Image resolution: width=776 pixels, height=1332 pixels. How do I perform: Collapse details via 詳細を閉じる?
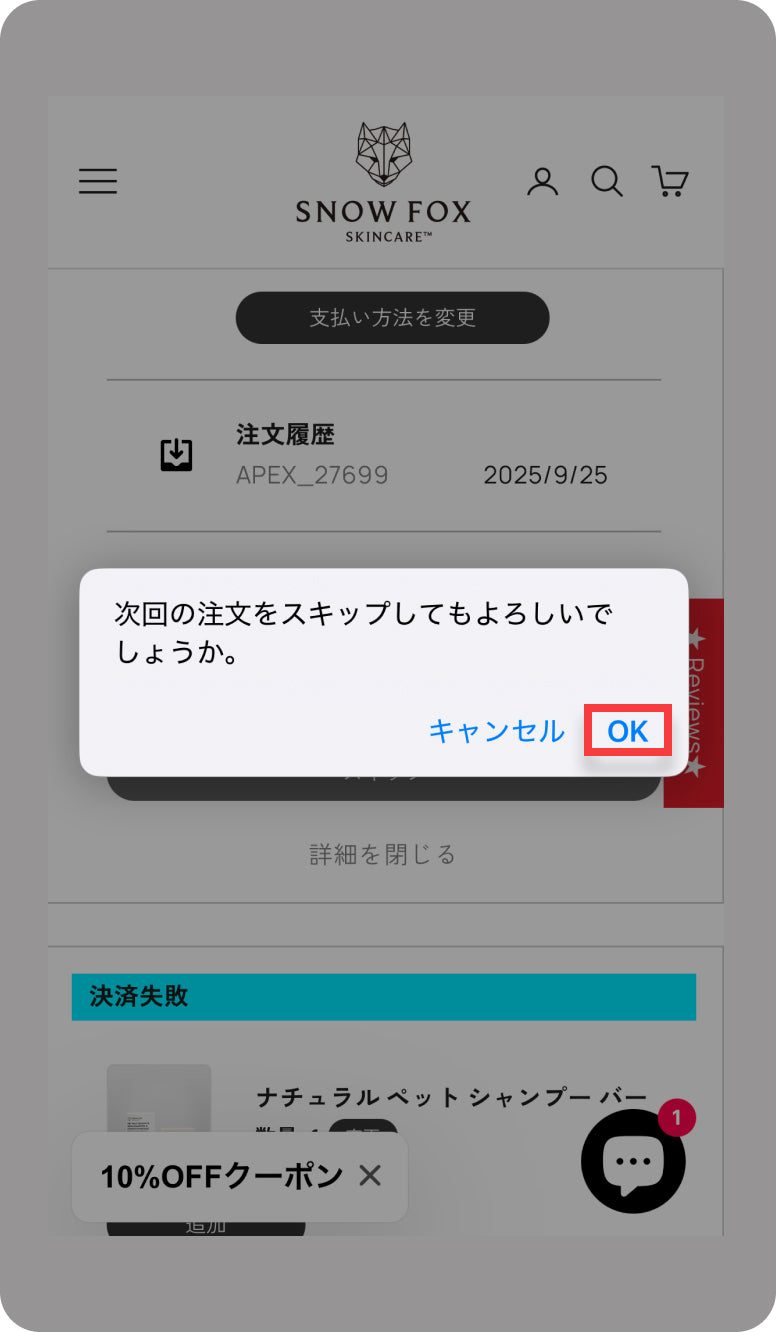383,854
